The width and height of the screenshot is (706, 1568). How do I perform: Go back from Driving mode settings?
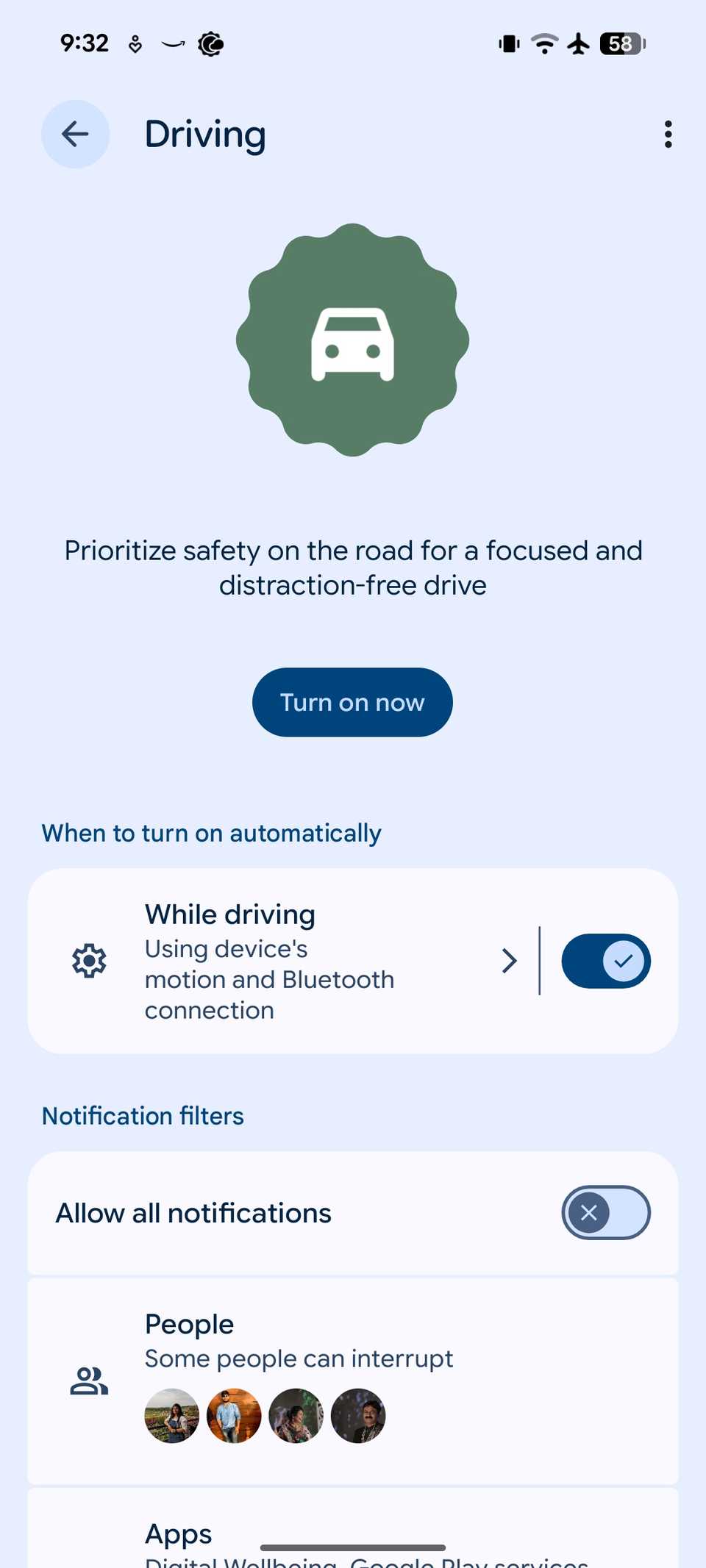(x=75, y=135)
